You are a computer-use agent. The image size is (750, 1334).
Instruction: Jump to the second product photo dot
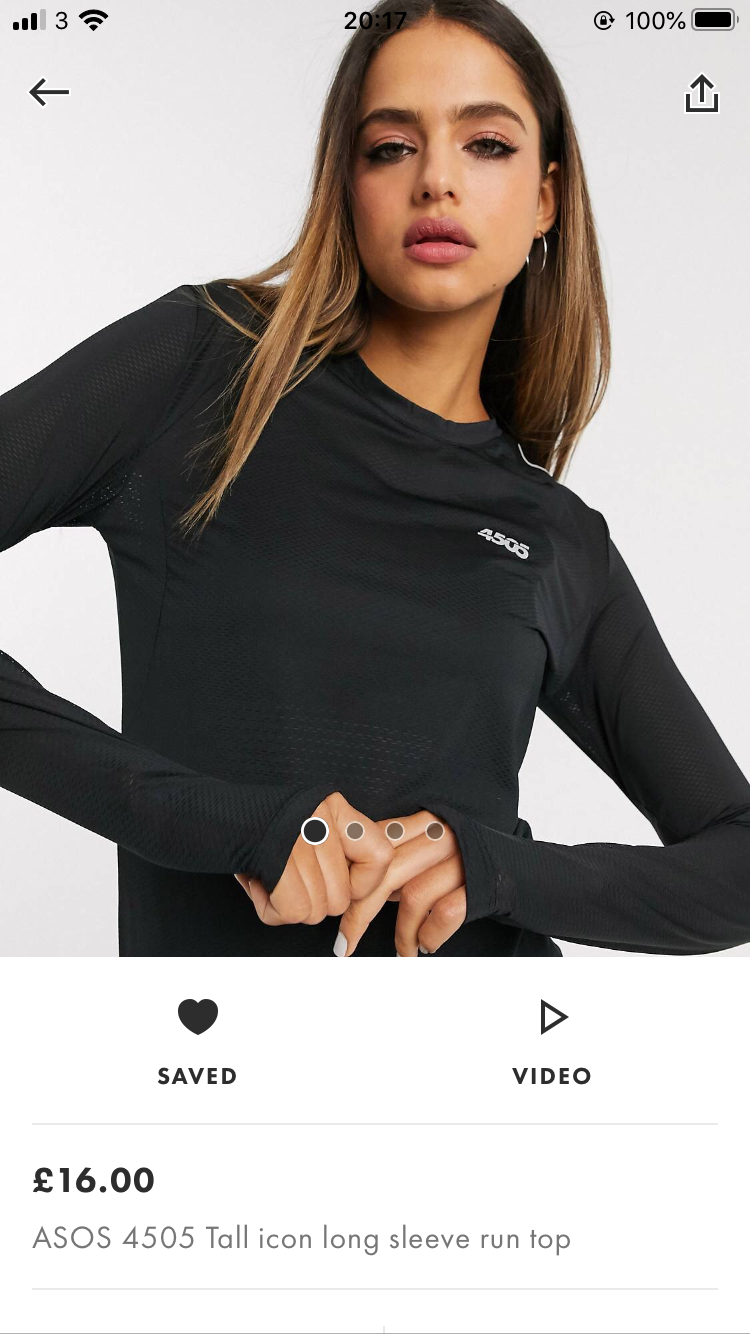(355, 831)
